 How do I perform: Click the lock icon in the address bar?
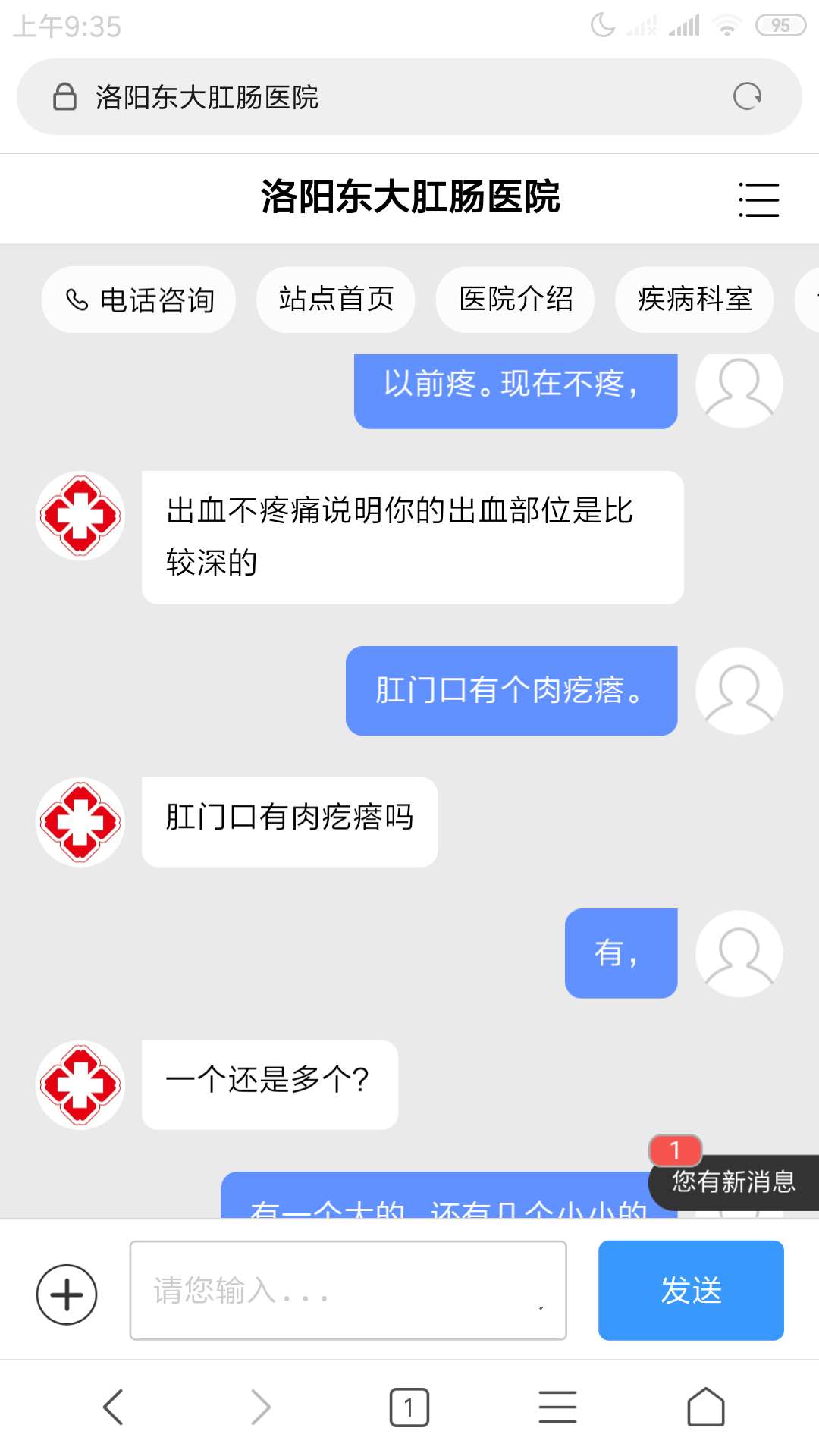[64, 97]
